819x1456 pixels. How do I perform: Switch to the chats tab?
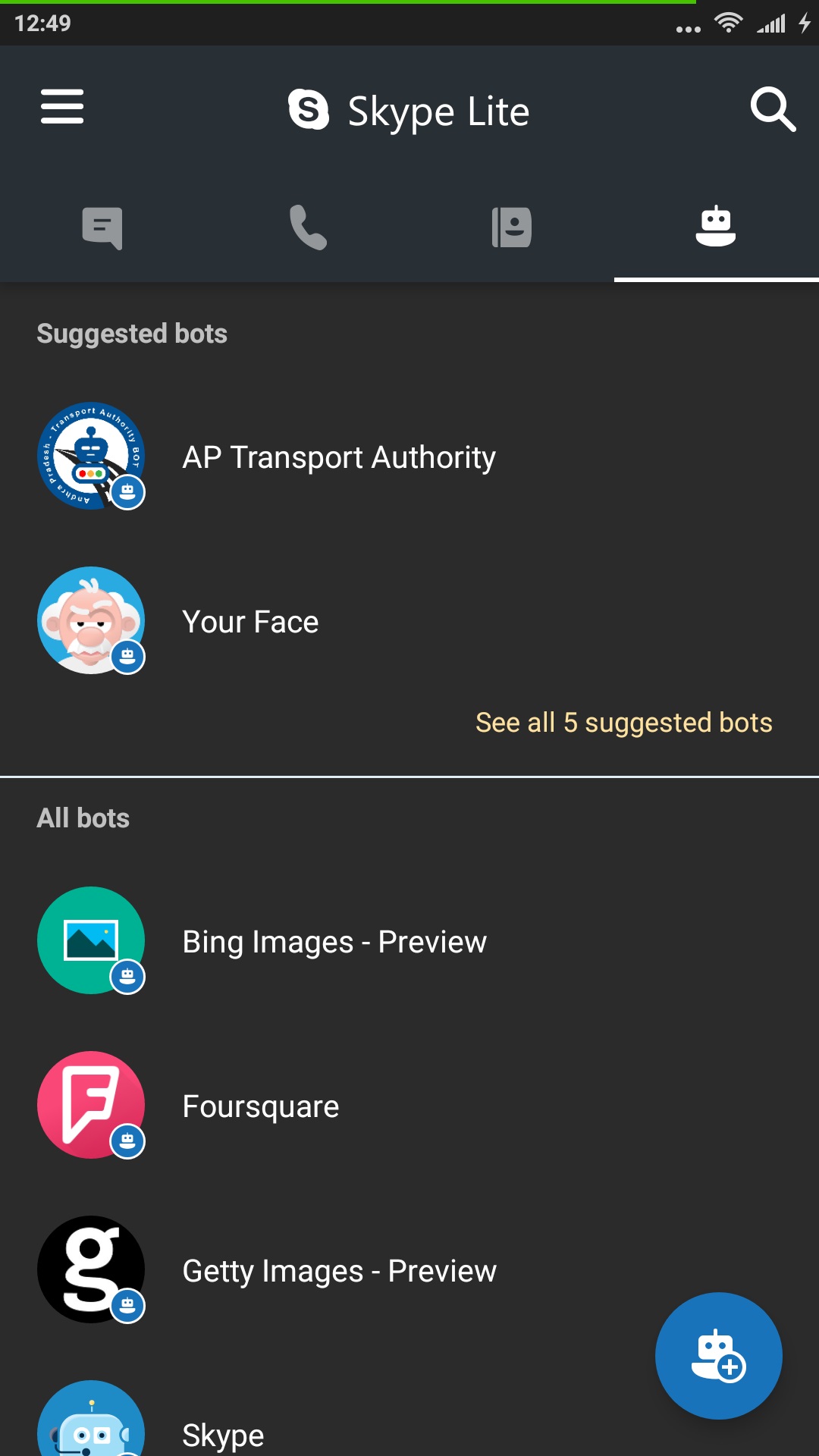102,227
